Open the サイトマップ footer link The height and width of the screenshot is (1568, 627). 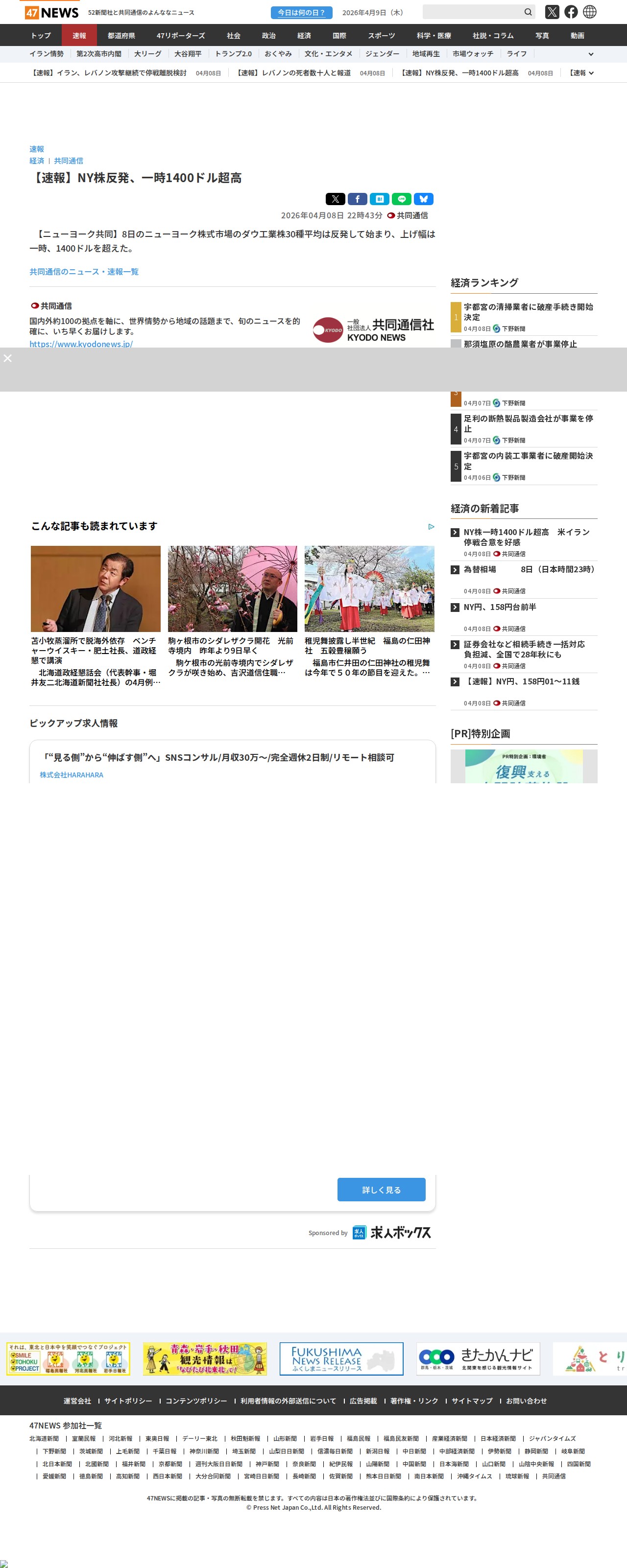[472, 1401]
